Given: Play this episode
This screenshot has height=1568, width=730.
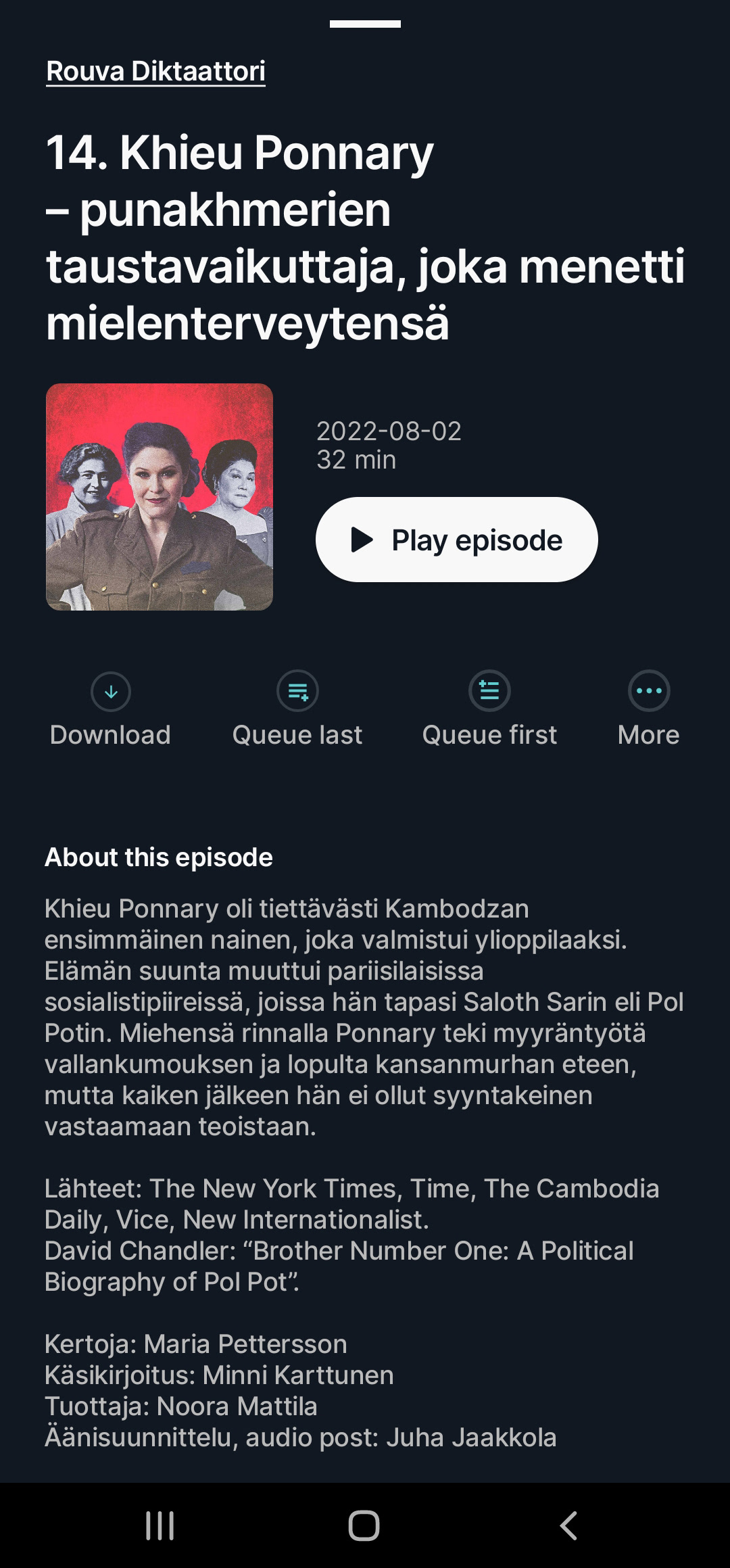Looking at the screenshot, I should click(456, 540).
